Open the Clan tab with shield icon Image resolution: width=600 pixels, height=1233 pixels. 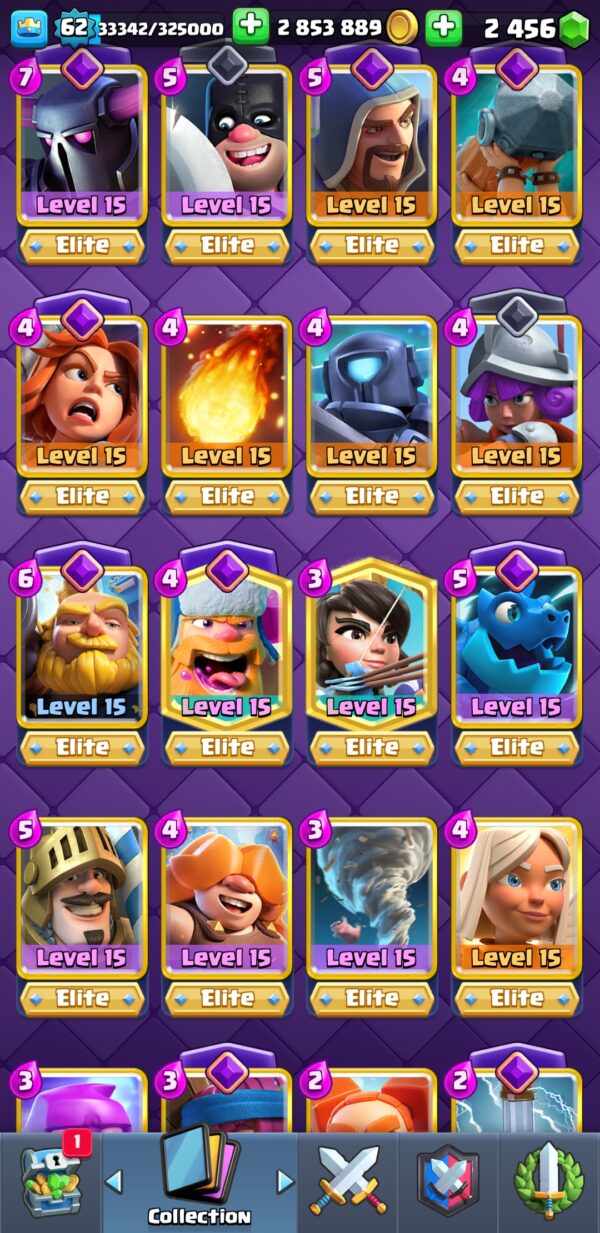[x=447, y=1182]
